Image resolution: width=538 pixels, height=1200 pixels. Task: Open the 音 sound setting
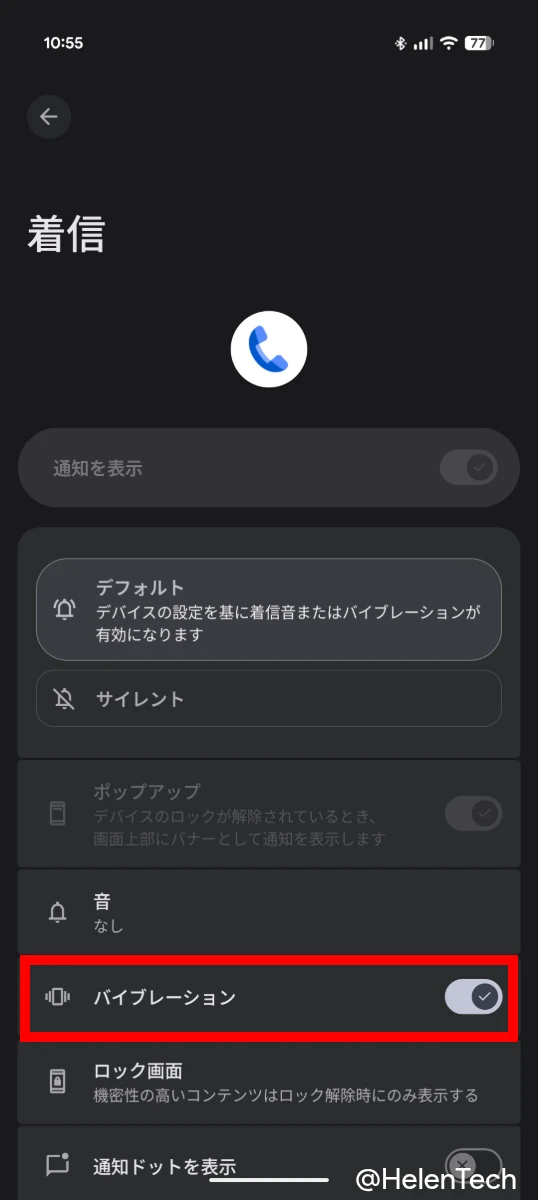[x=269, y=911]
